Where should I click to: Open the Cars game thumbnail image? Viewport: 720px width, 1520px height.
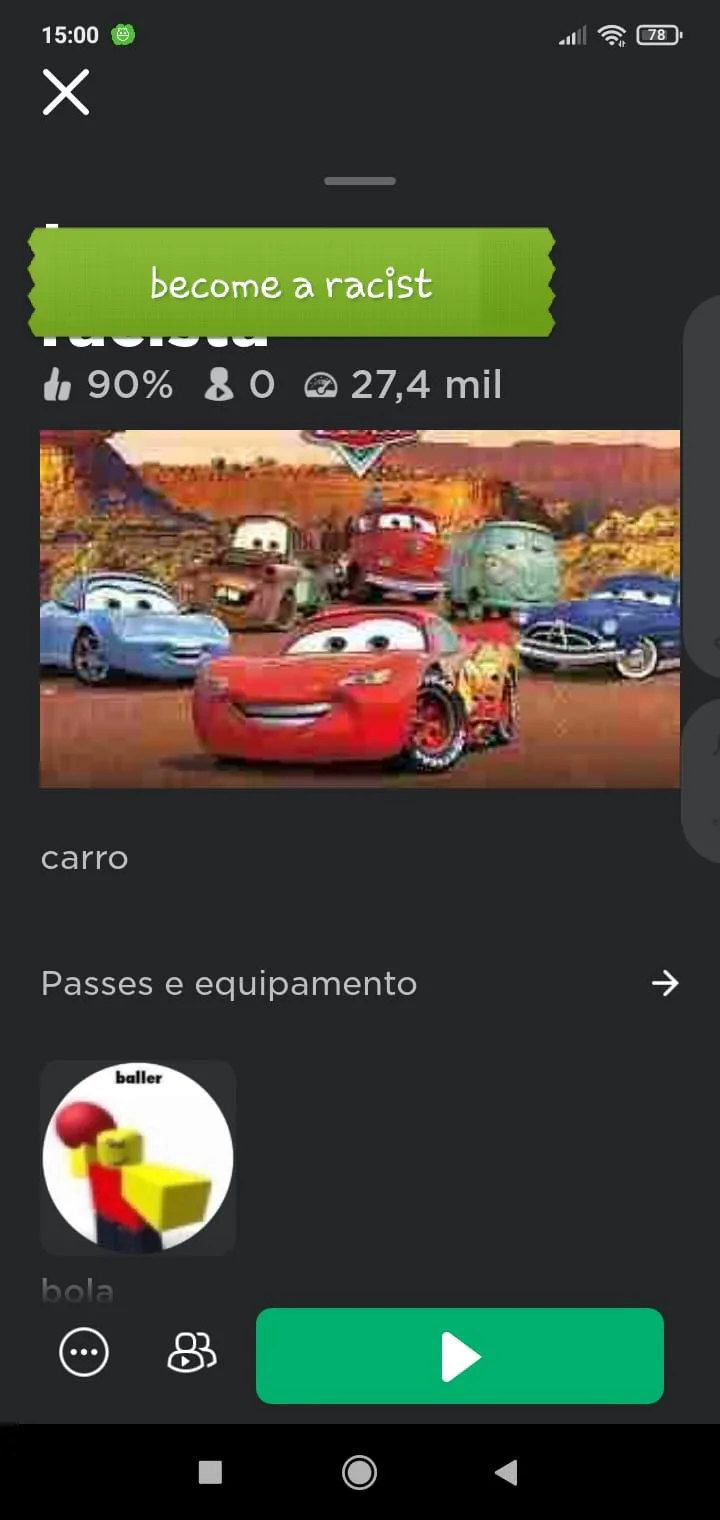(x=360, y=609)
